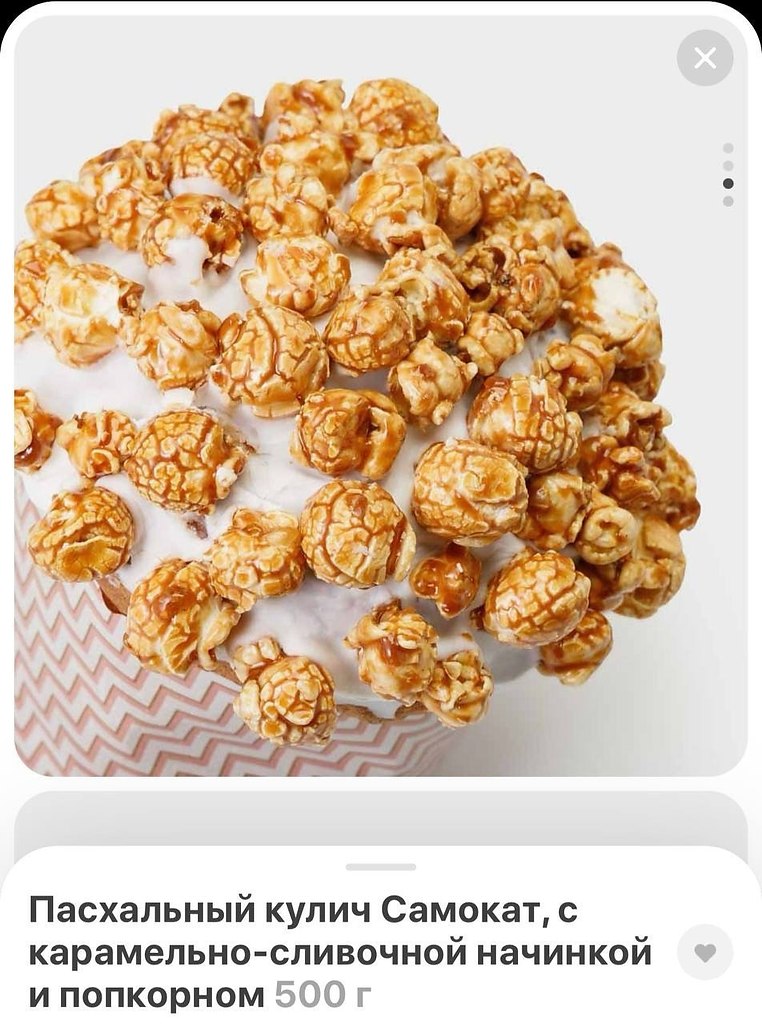Add the popcorn kulich to favorites
Viewport: 762px width, 1024px height.
pos(705,952)
